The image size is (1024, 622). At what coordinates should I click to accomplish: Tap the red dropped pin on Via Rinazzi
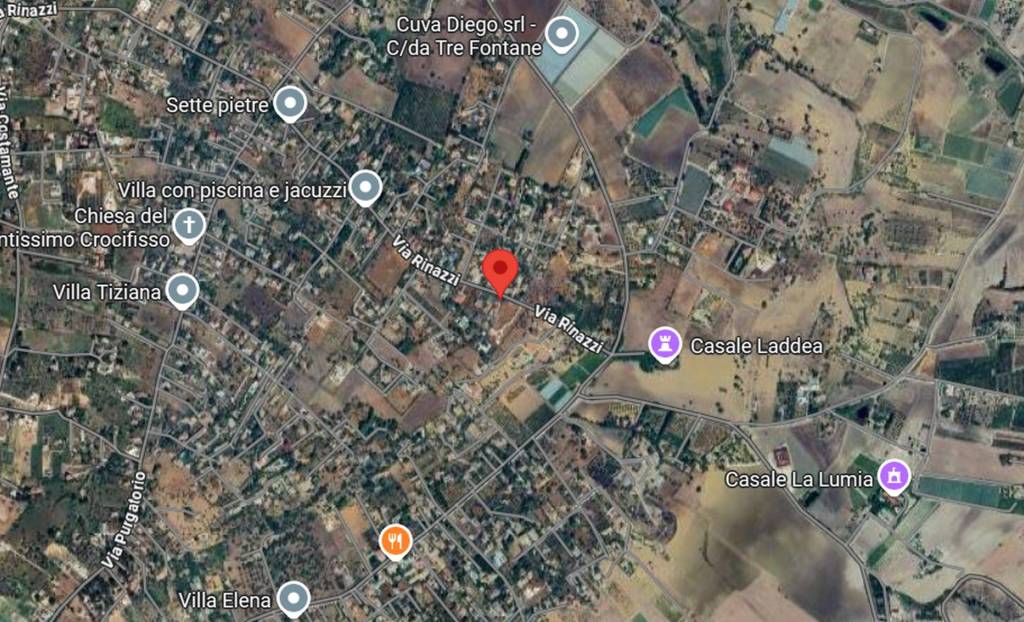click(500, 270)
